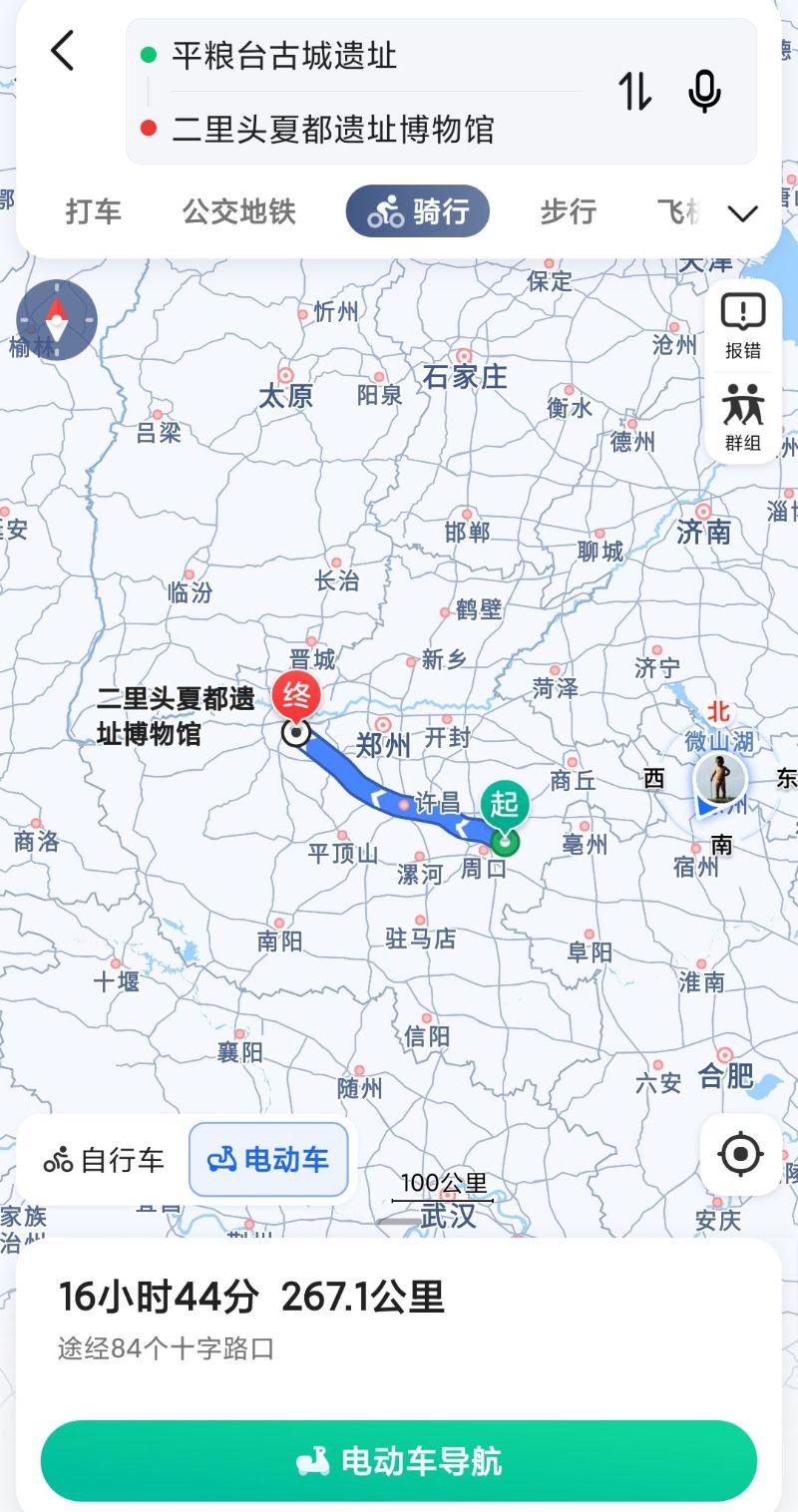Tap the compass to reset orientation

57,320
